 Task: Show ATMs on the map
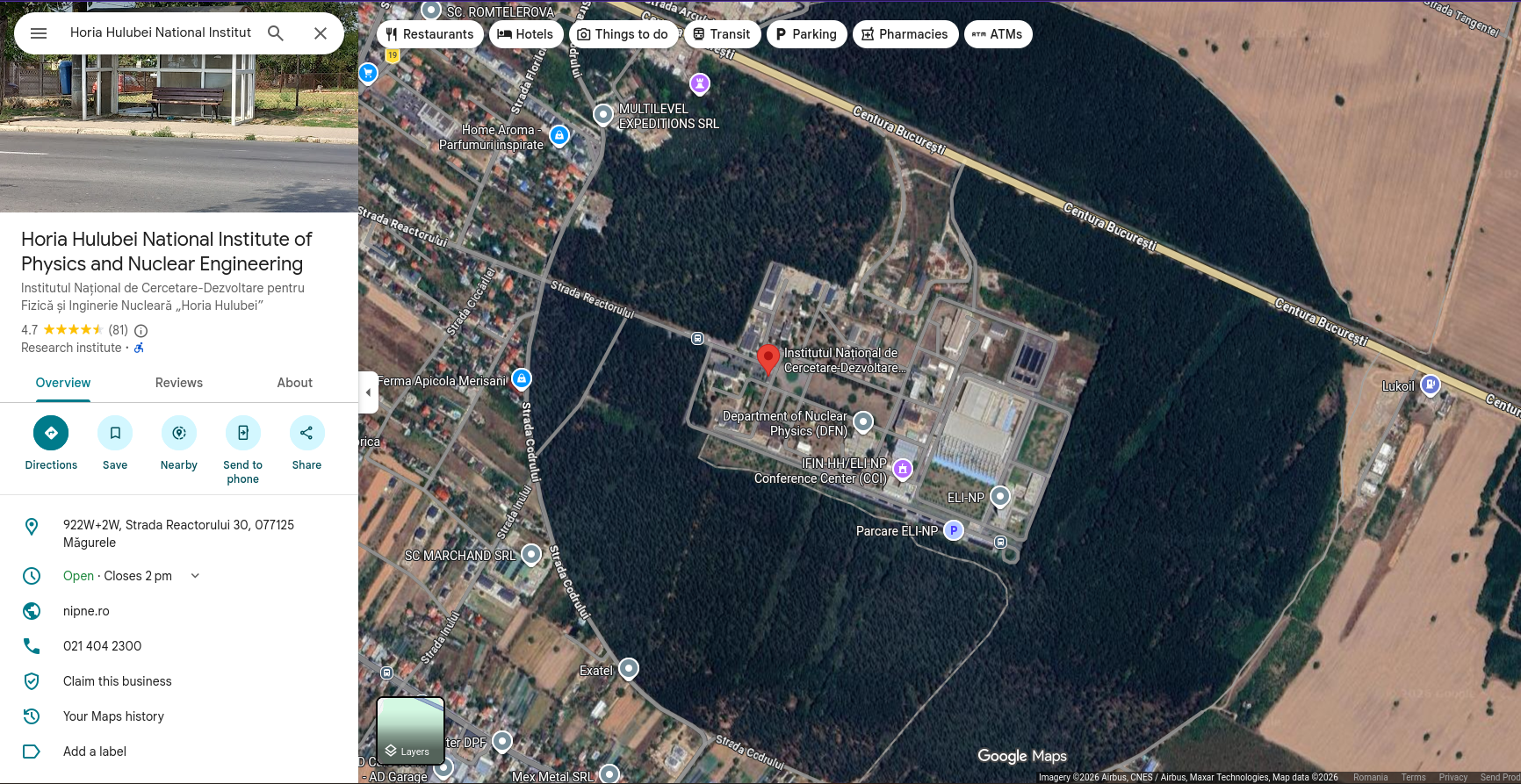997,34
